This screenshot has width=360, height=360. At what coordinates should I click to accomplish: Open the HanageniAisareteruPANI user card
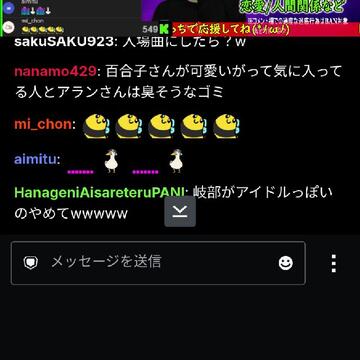(x=100, y=193)
